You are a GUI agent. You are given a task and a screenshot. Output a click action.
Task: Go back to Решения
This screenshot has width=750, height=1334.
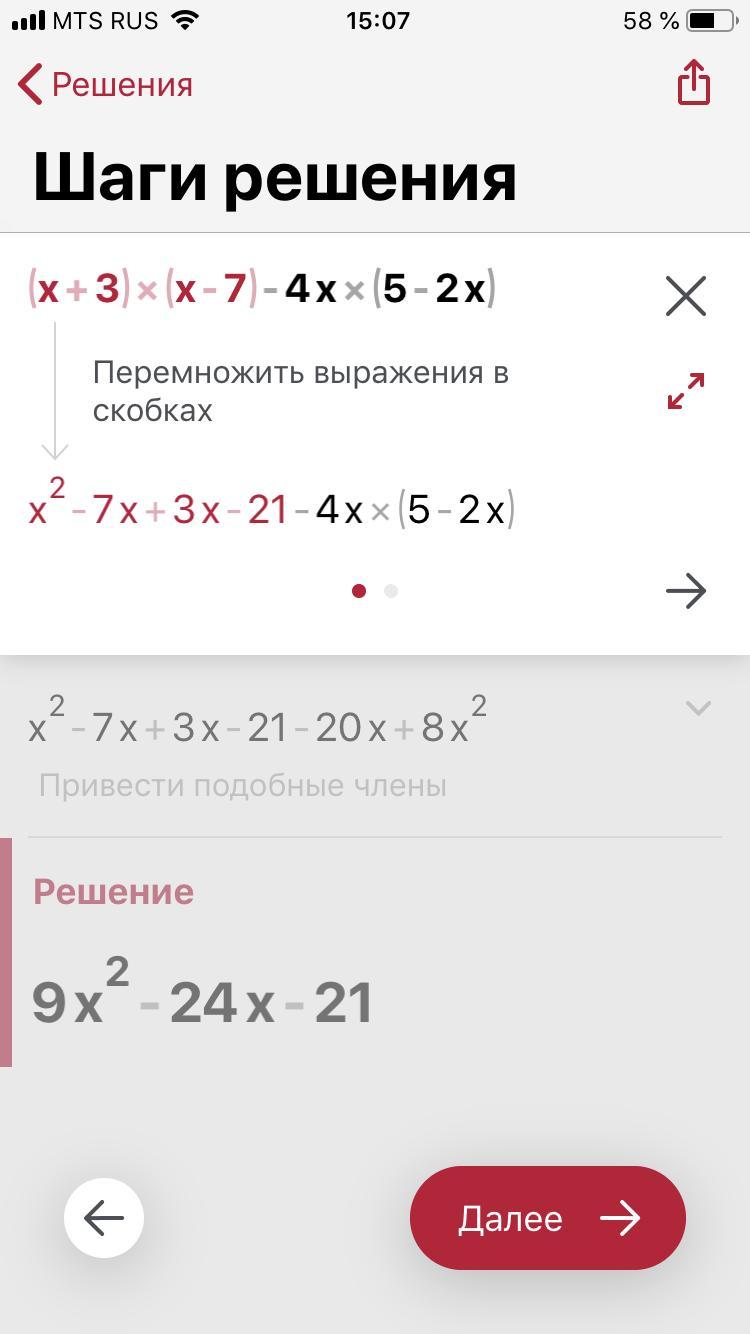[x=106, y=85]
